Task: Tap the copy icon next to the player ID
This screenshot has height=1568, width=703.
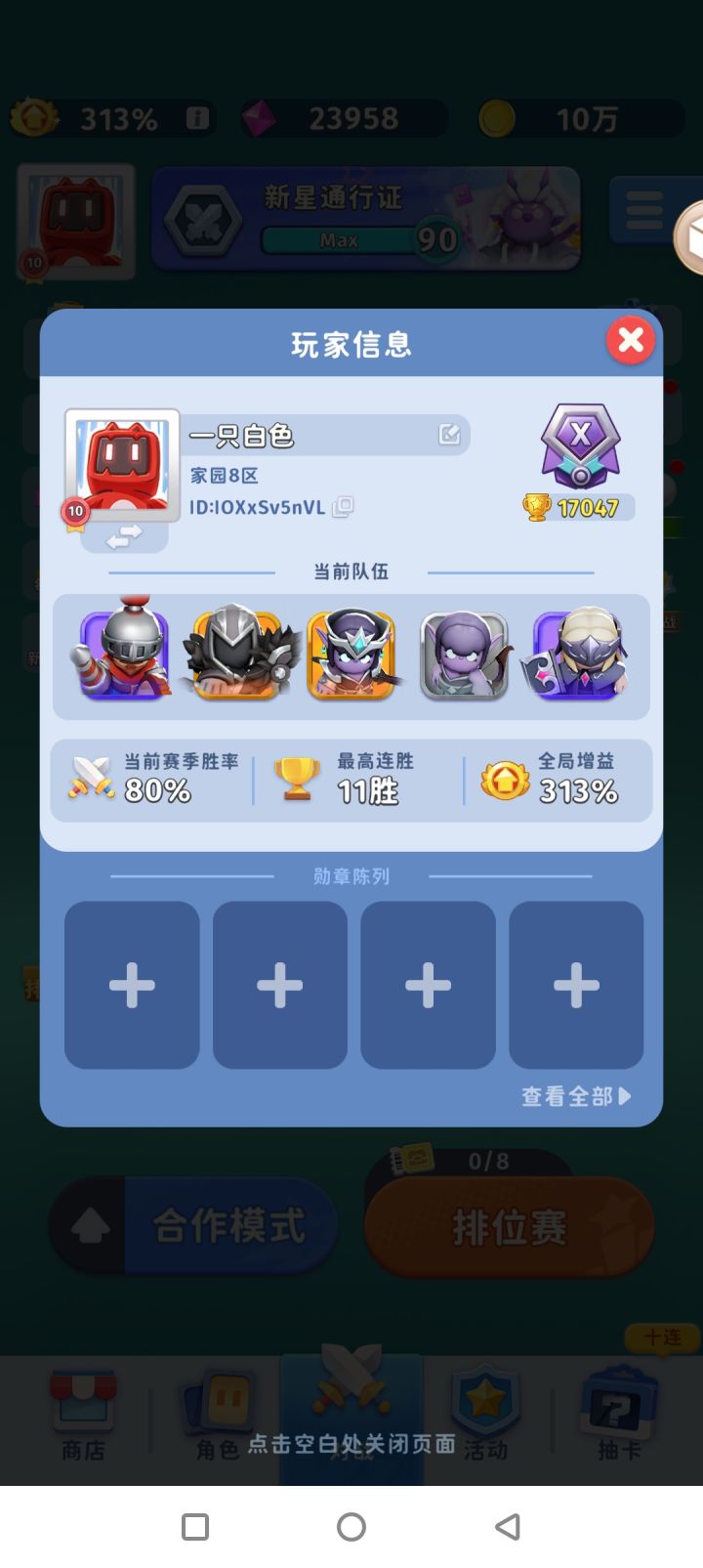Action: (343, 508)
